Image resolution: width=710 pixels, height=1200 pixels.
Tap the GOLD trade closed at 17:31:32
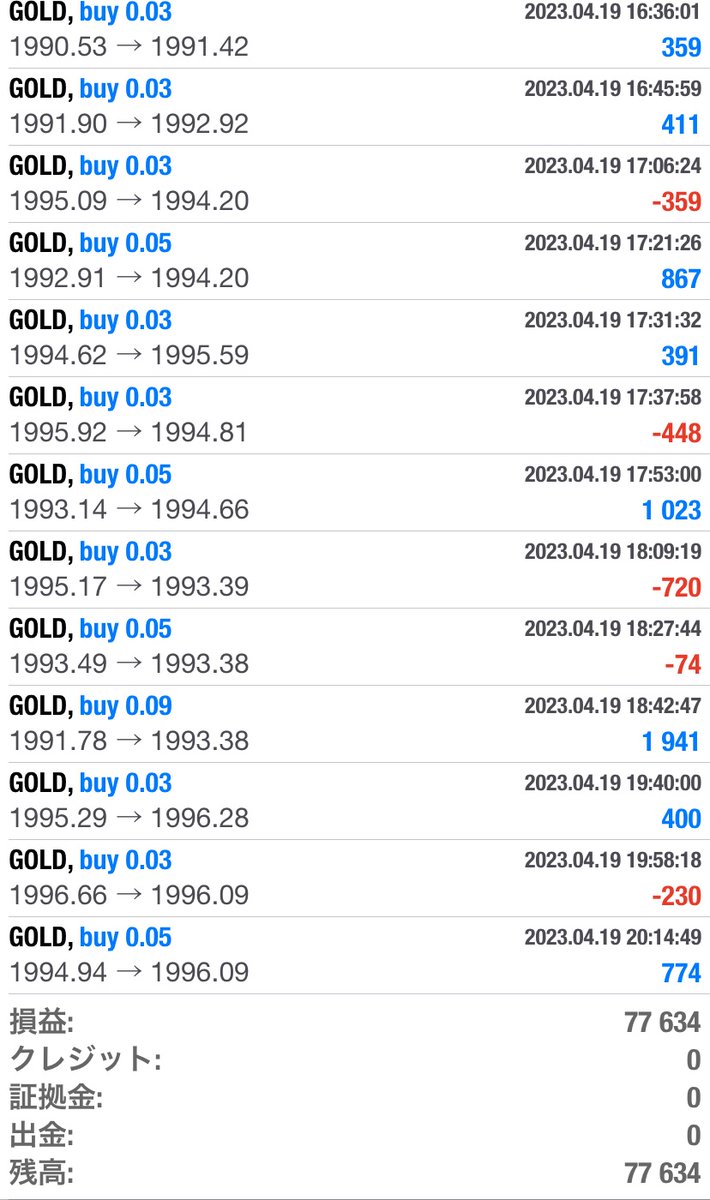coord(355,338)
